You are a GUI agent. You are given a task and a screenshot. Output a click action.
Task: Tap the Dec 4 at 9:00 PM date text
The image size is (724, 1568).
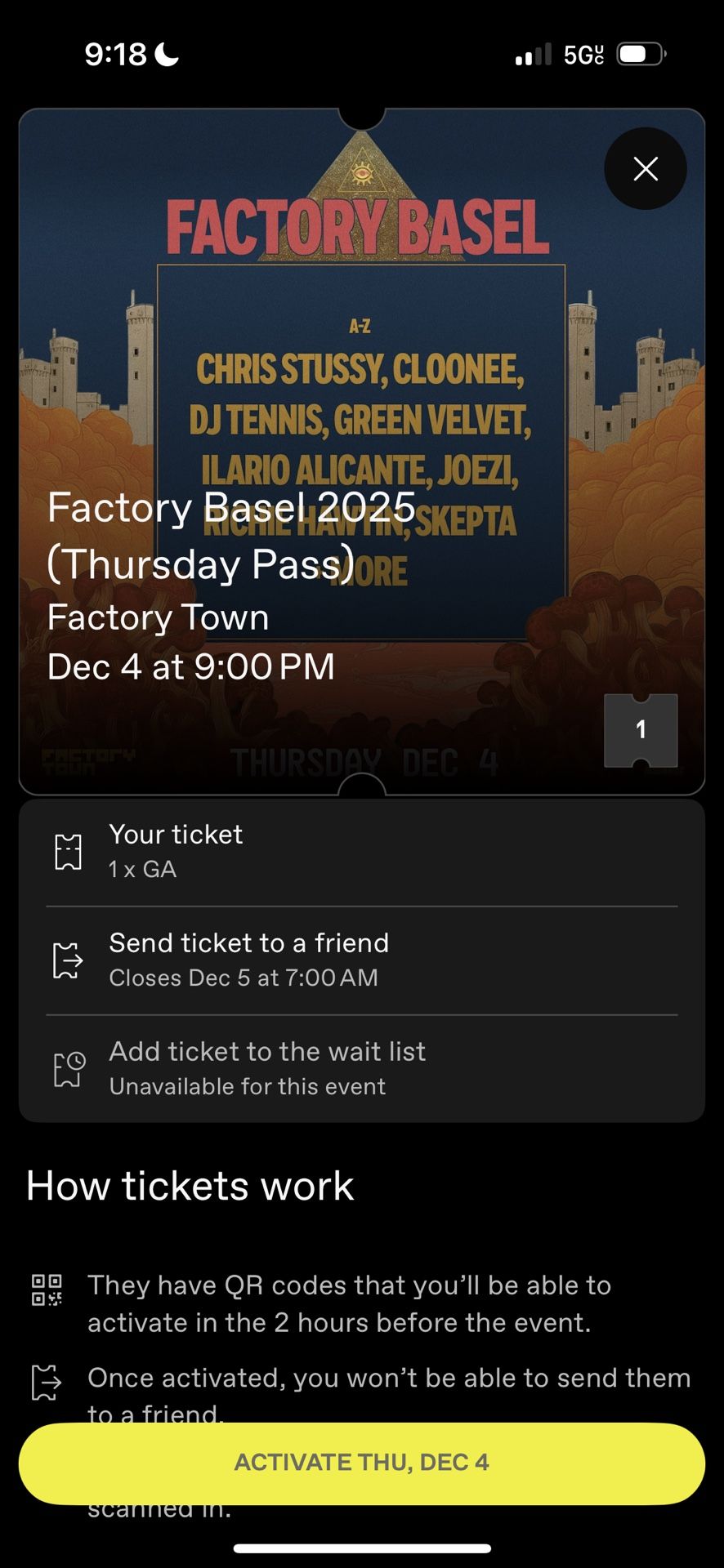click(192, 666)
